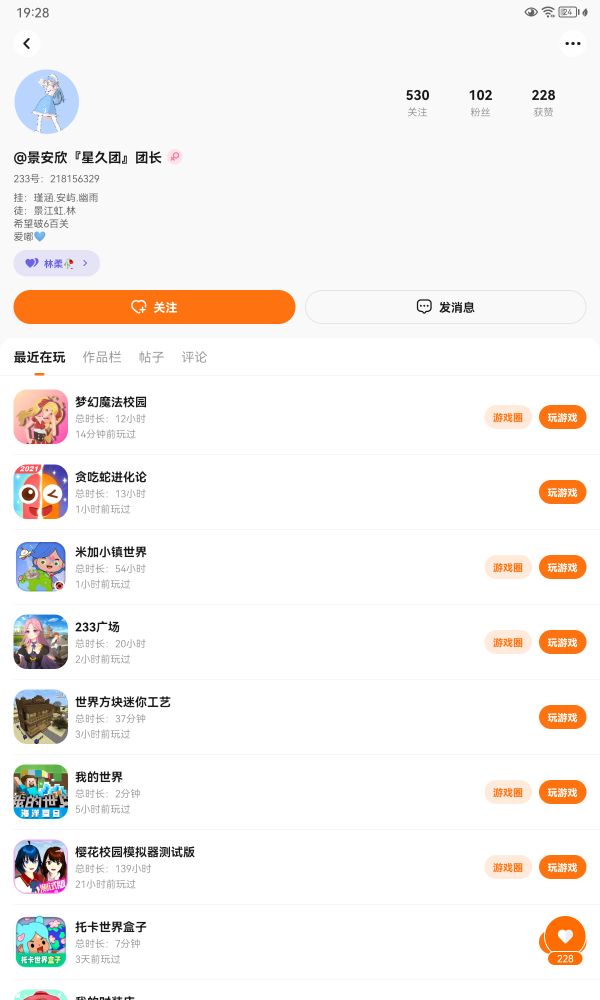Switch to the 帖子 tab
The image size is (600, 1000).
coord(151,357)
